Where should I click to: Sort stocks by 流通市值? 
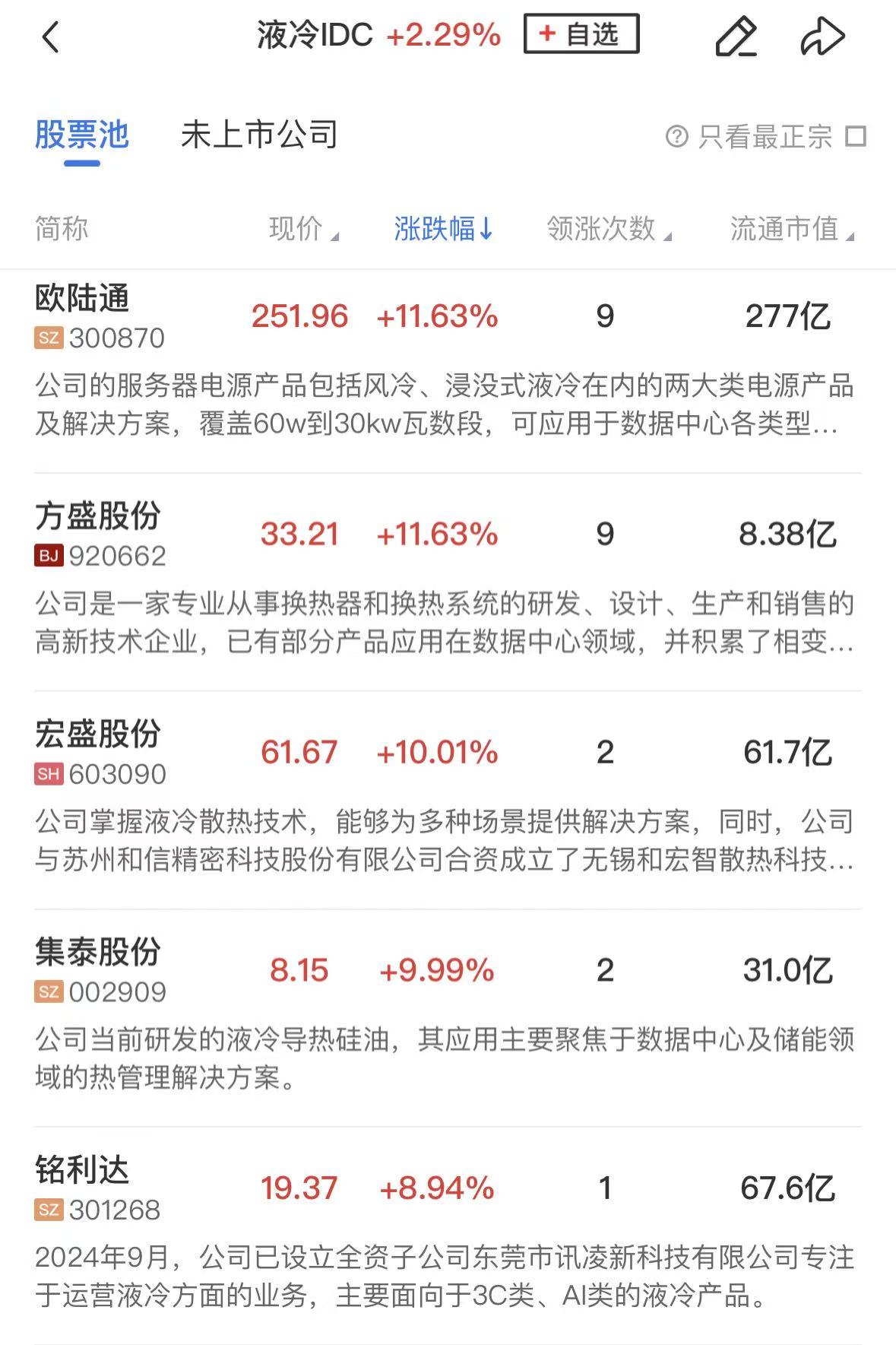(x=791, y=228)
